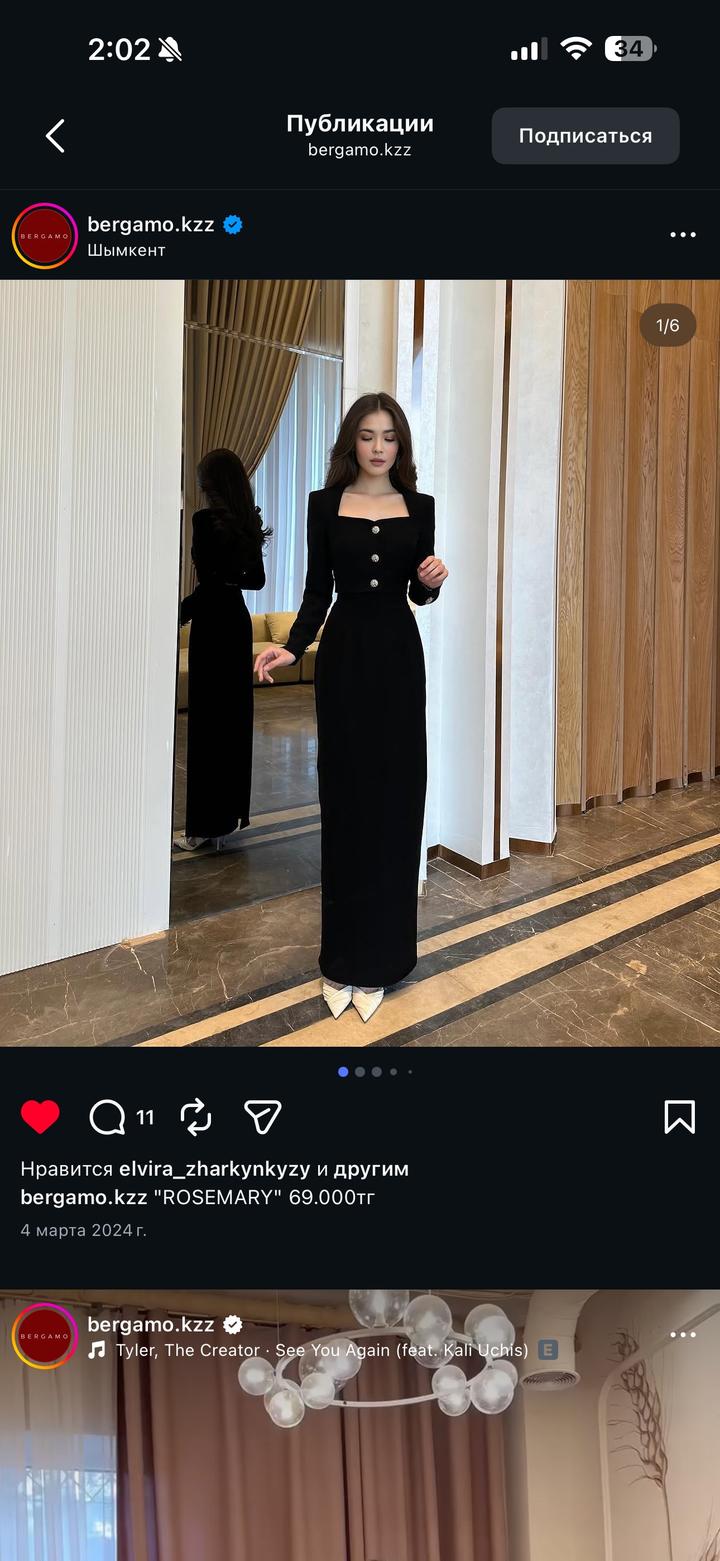Unlike the ROSEMARY post with the heart
The height and width of the screenshot is (1561, 720).
40,1117
